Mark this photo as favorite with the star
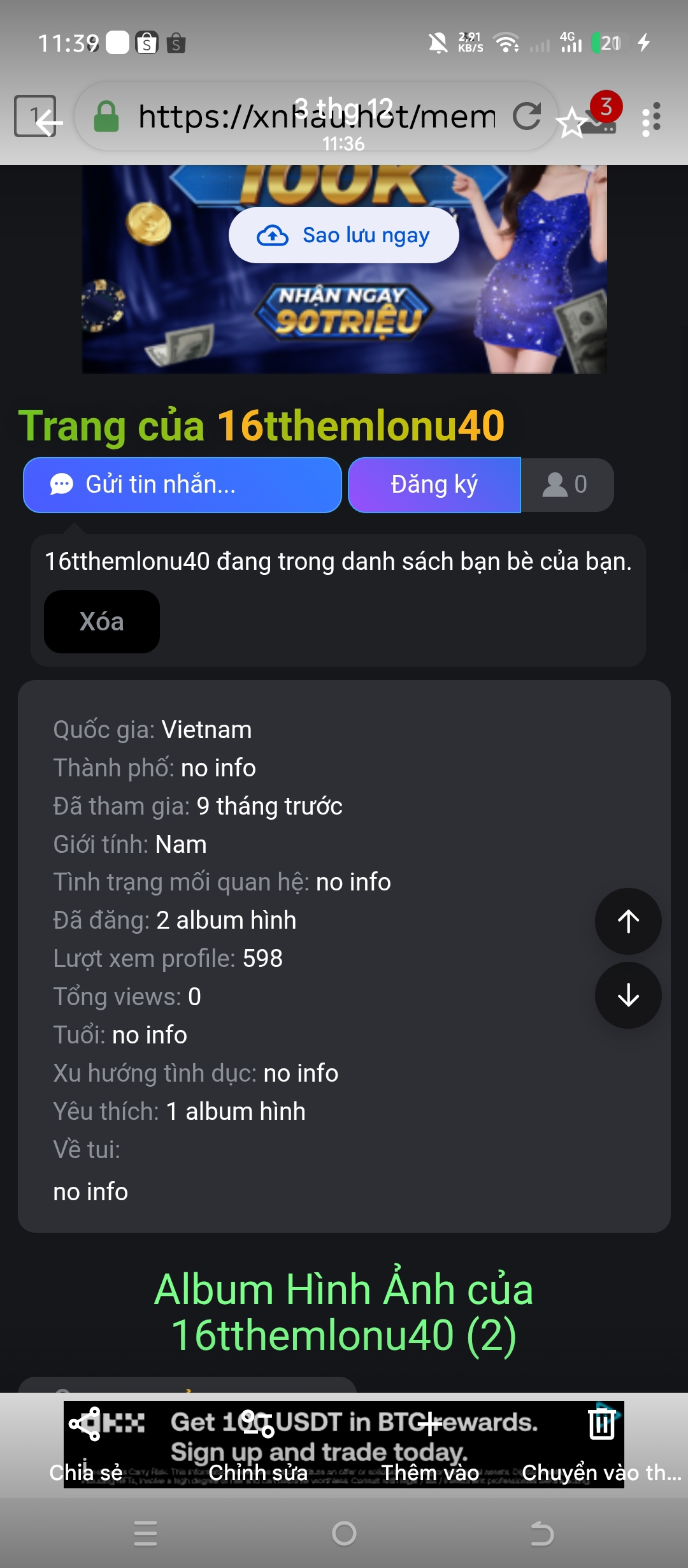The image size is (688, 1568). point(571,123)
